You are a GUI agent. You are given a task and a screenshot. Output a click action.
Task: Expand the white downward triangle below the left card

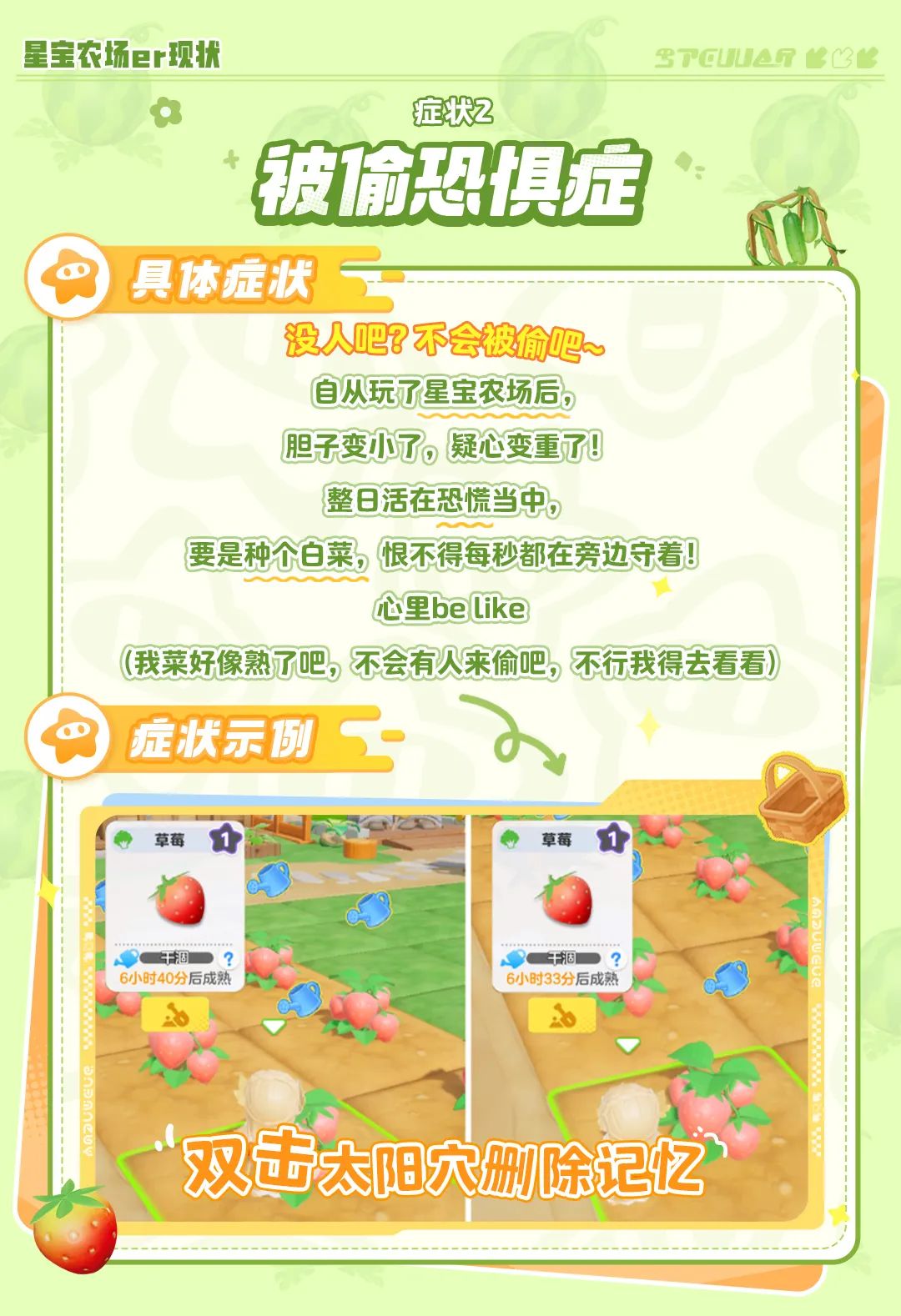(x=272, y=1025)
